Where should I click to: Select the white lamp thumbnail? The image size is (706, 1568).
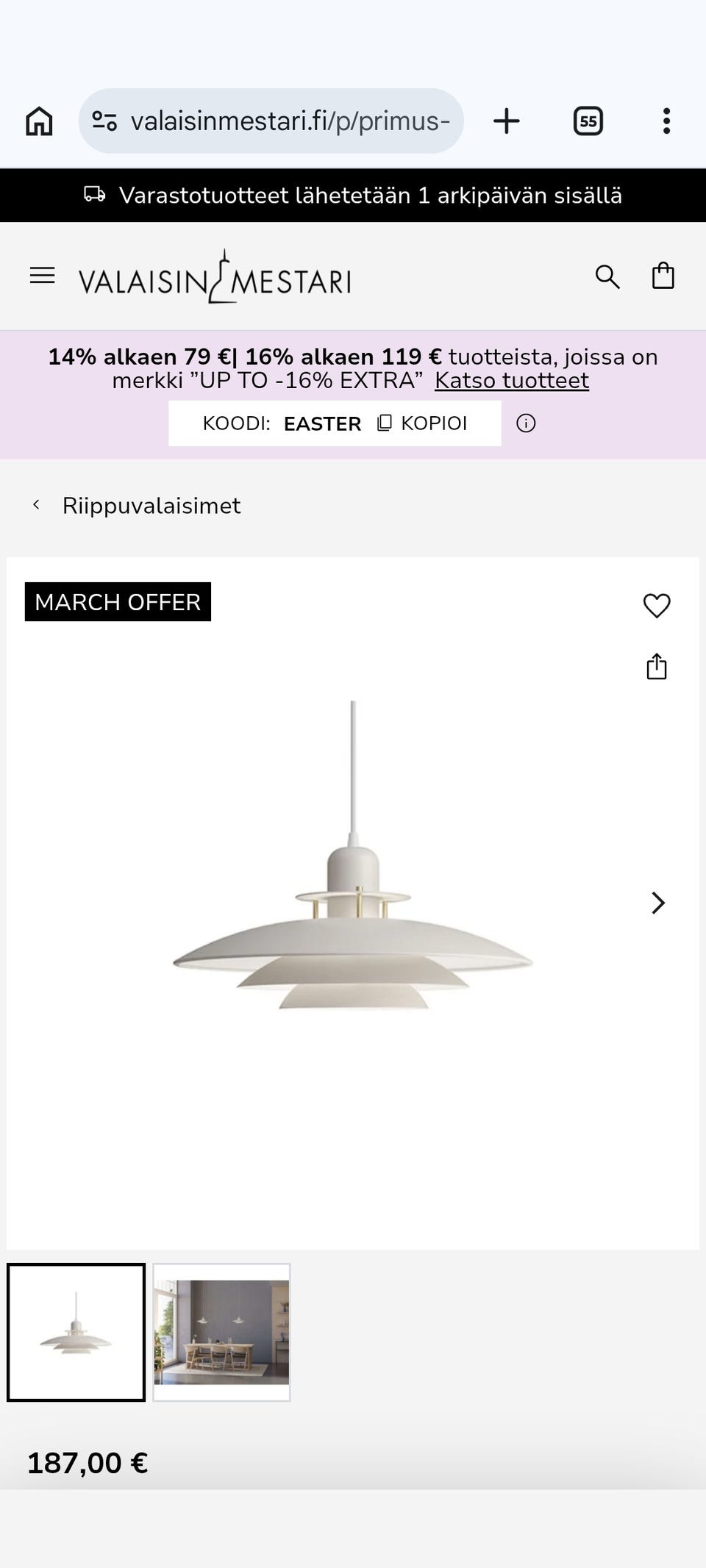(76, 1332)
